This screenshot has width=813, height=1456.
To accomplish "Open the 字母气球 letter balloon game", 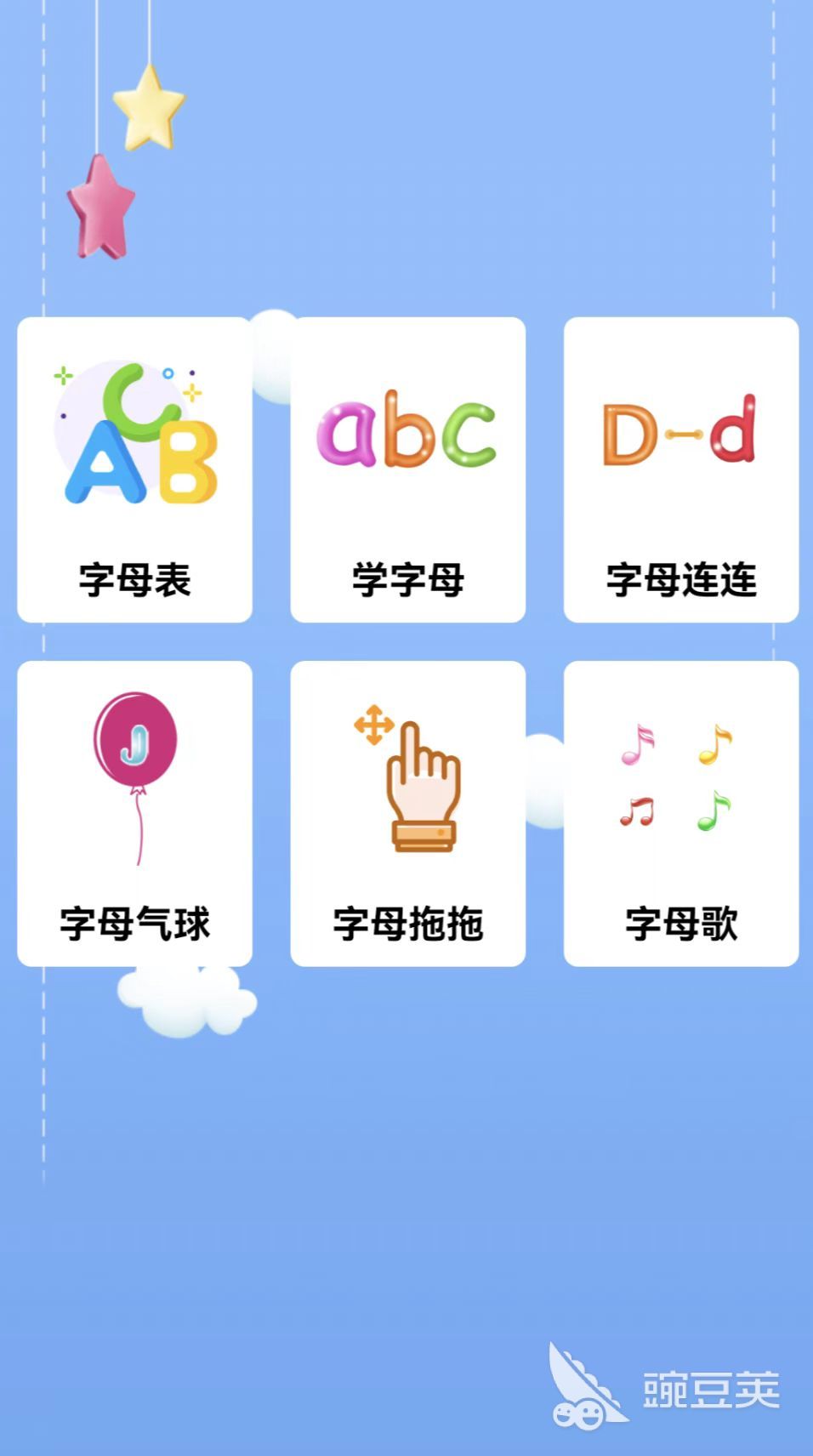I will point(134,813).
